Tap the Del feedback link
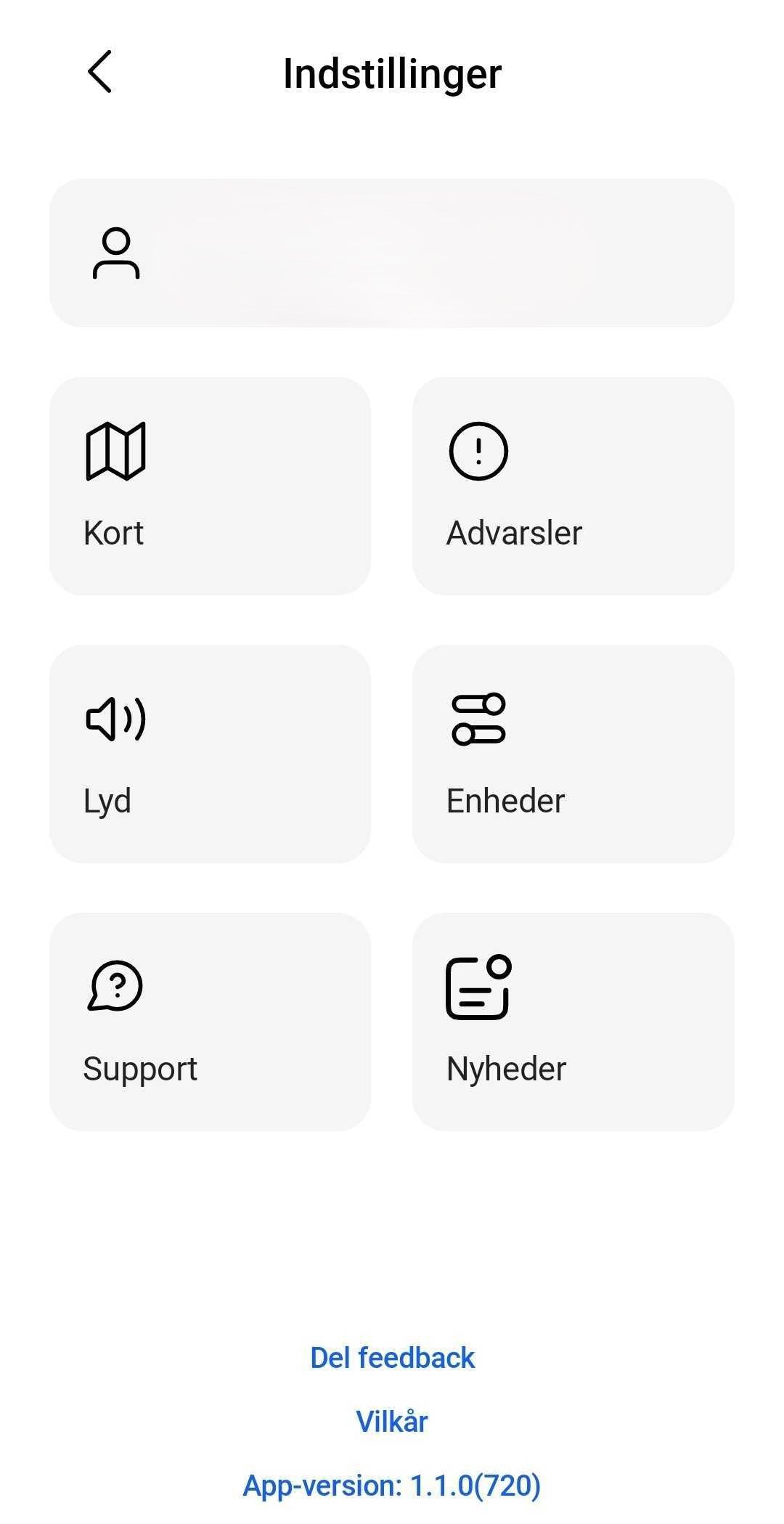Screen dimensions: 784x1524 pos(392,1358)
